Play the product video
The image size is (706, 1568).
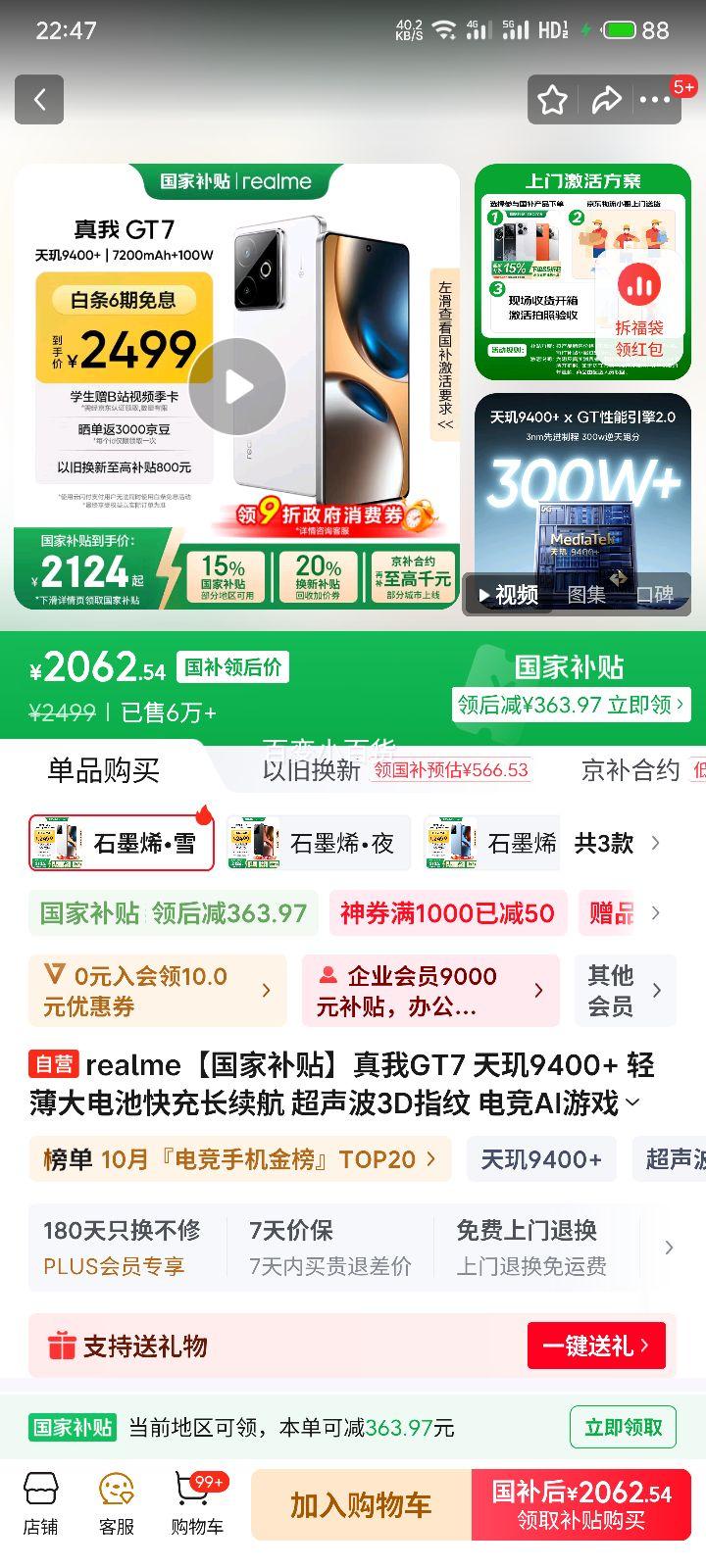[x=237, y=387]
